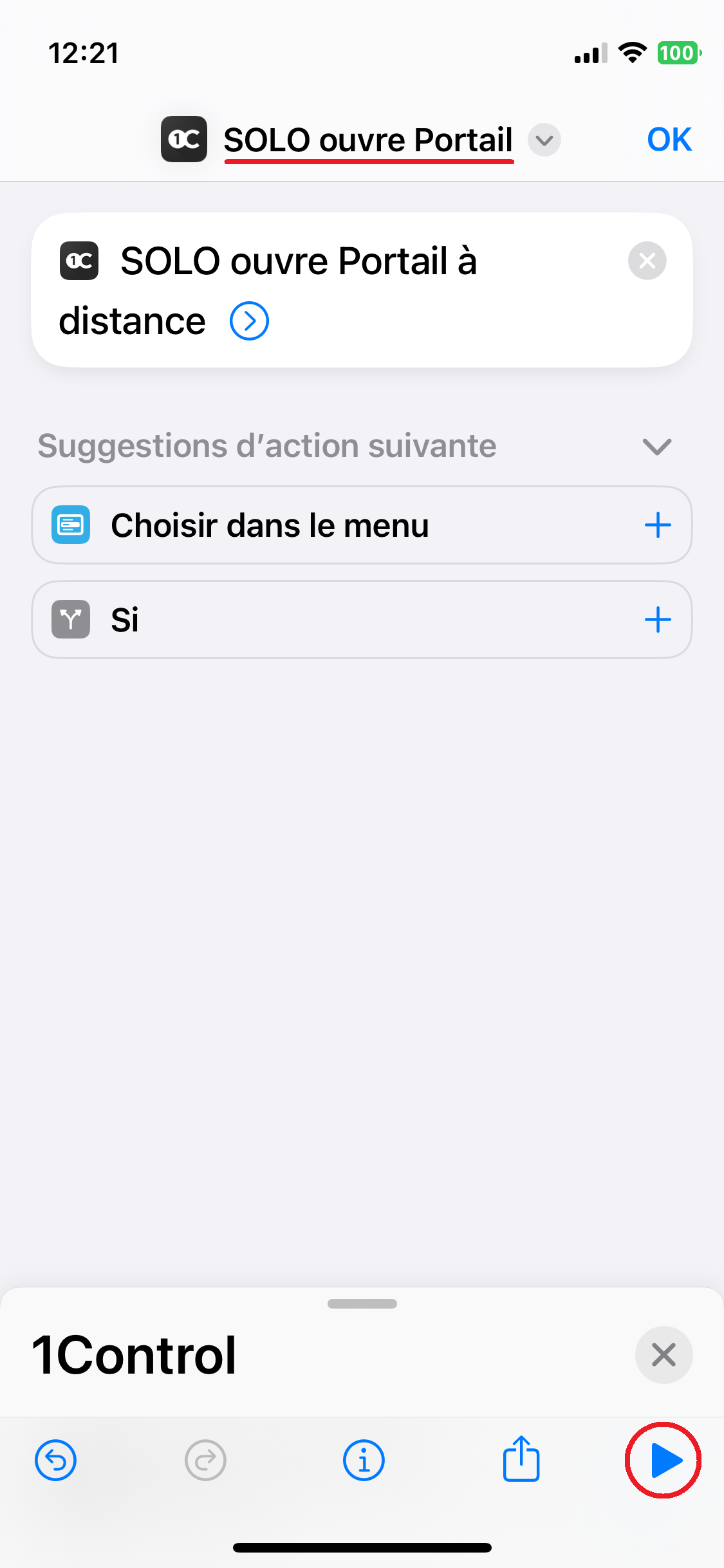Expand the action details arrow next to distance
The height and width of the screenshot is (1568, 724).
(x=249, y=321)
